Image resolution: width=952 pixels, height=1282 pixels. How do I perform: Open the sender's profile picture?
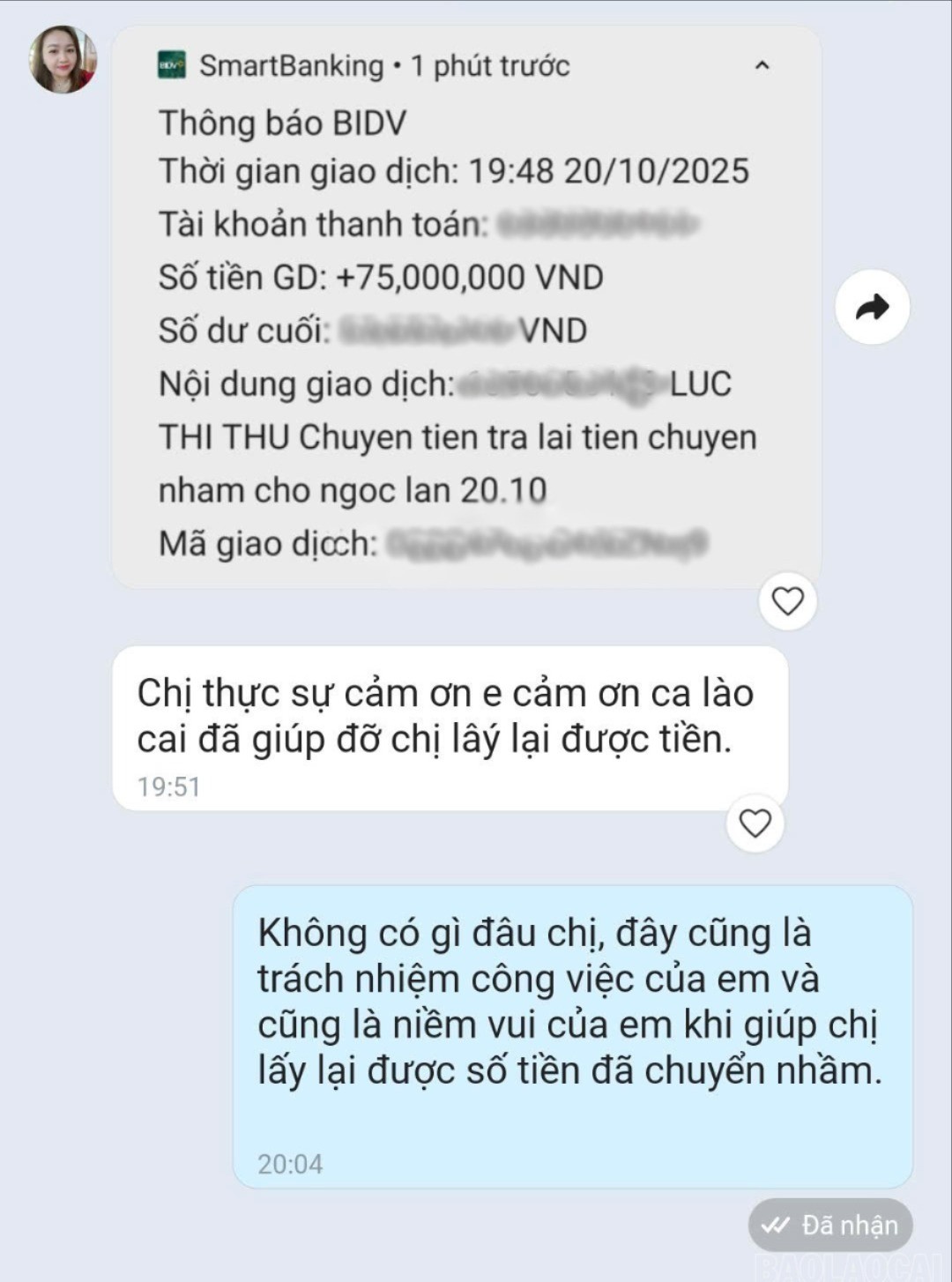pyautogui.click(x=63, y=60)
